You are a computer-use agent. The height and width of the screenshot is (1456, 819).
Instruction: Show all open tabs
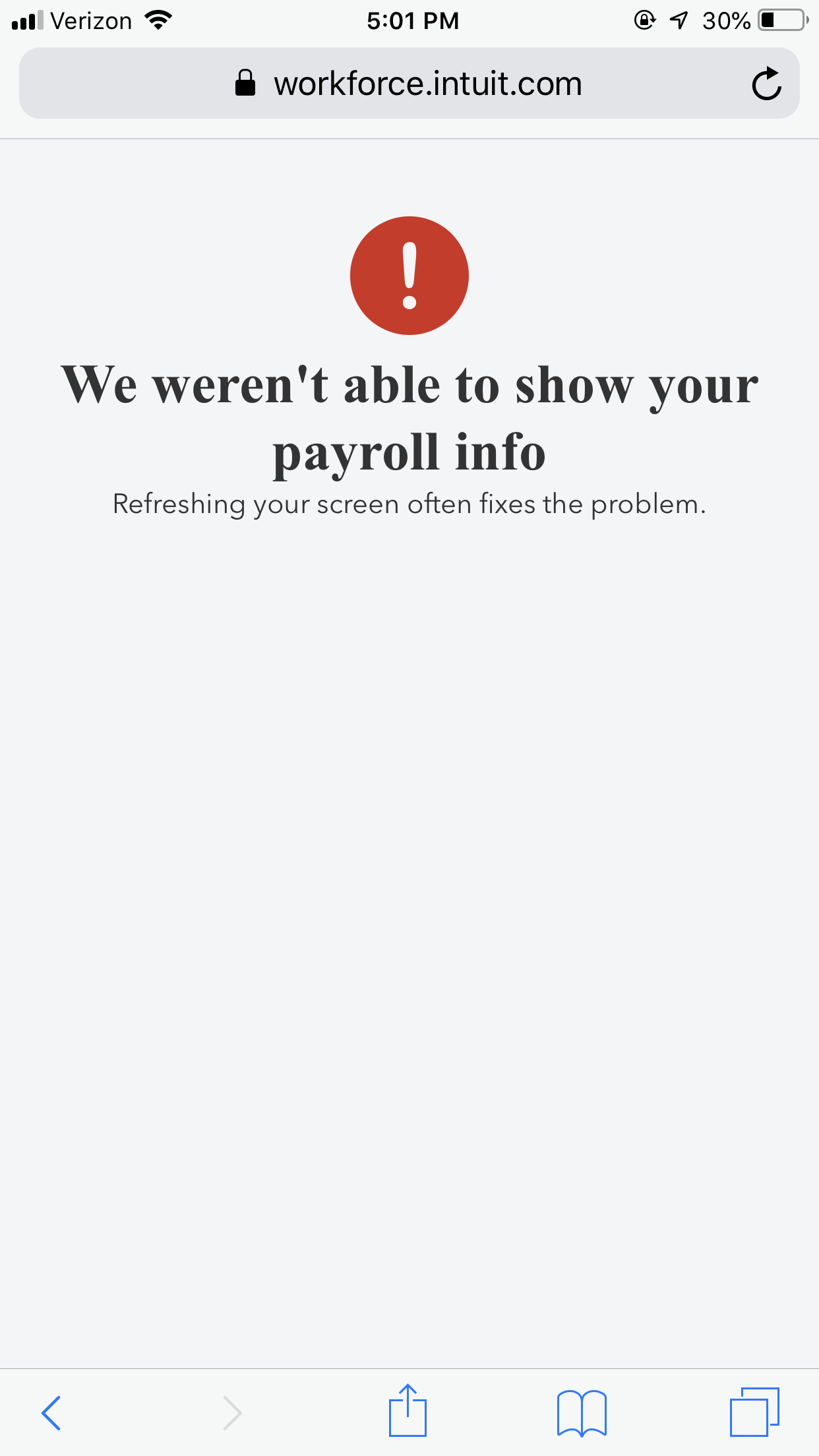tap(754, 1412)
